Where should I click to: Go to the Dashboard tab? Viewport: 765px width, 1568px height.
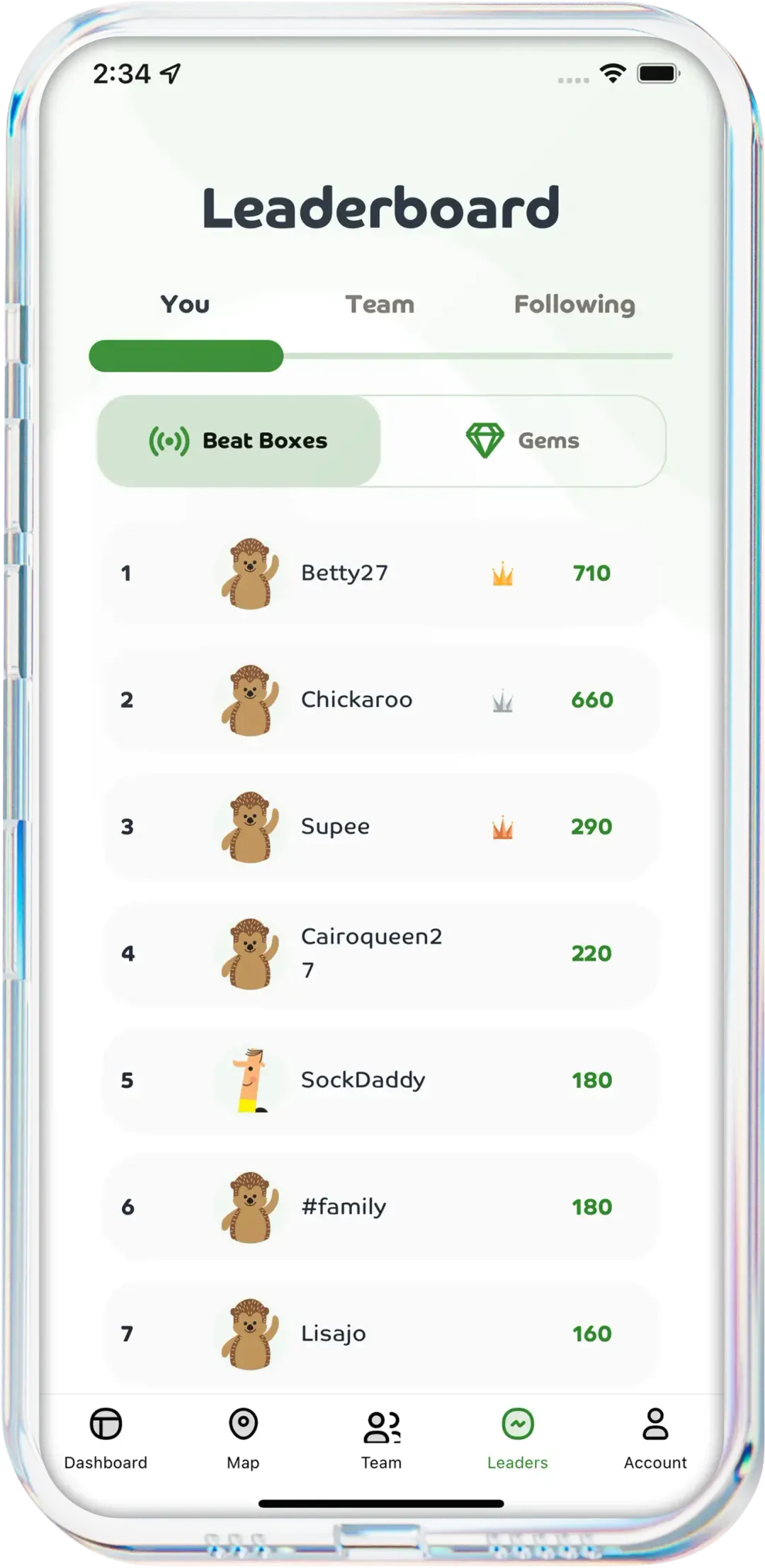106,1438
